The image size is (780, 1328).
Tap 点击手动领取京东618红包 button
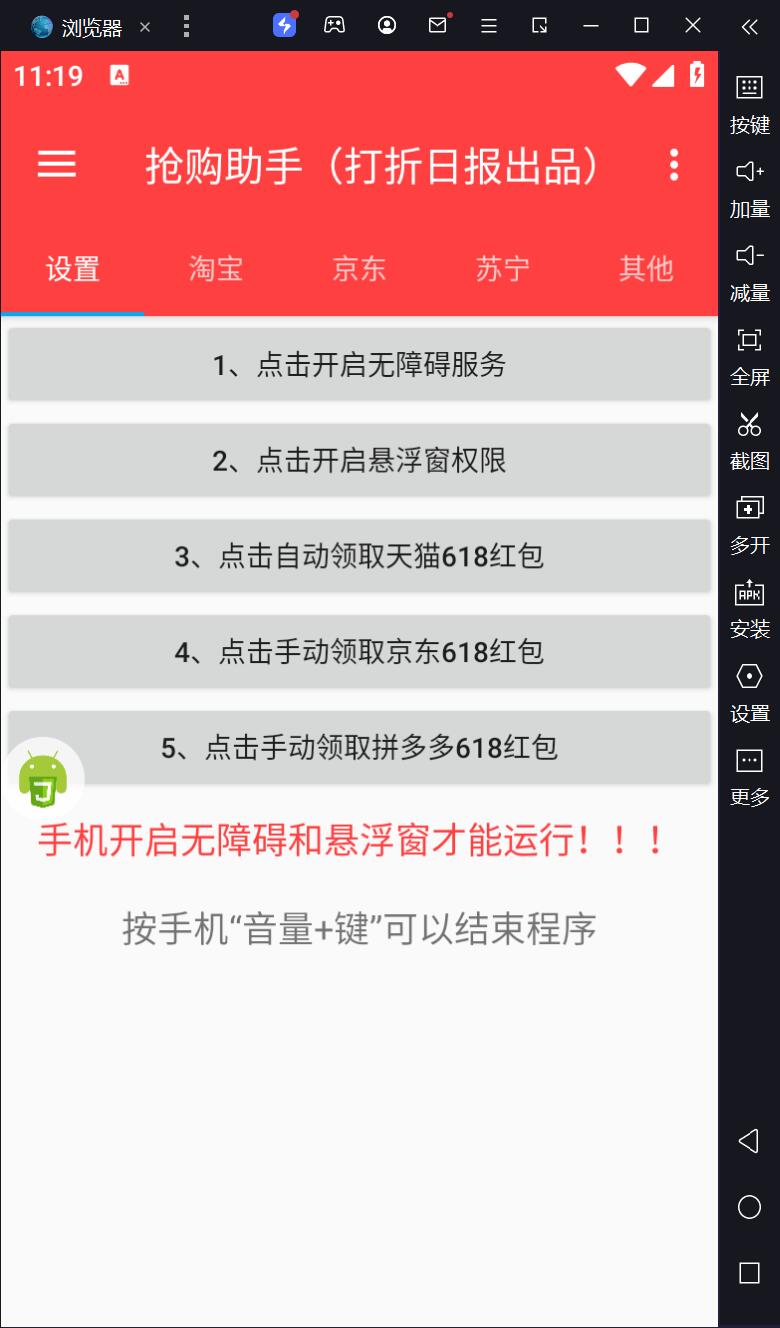[x=359, y=652]
